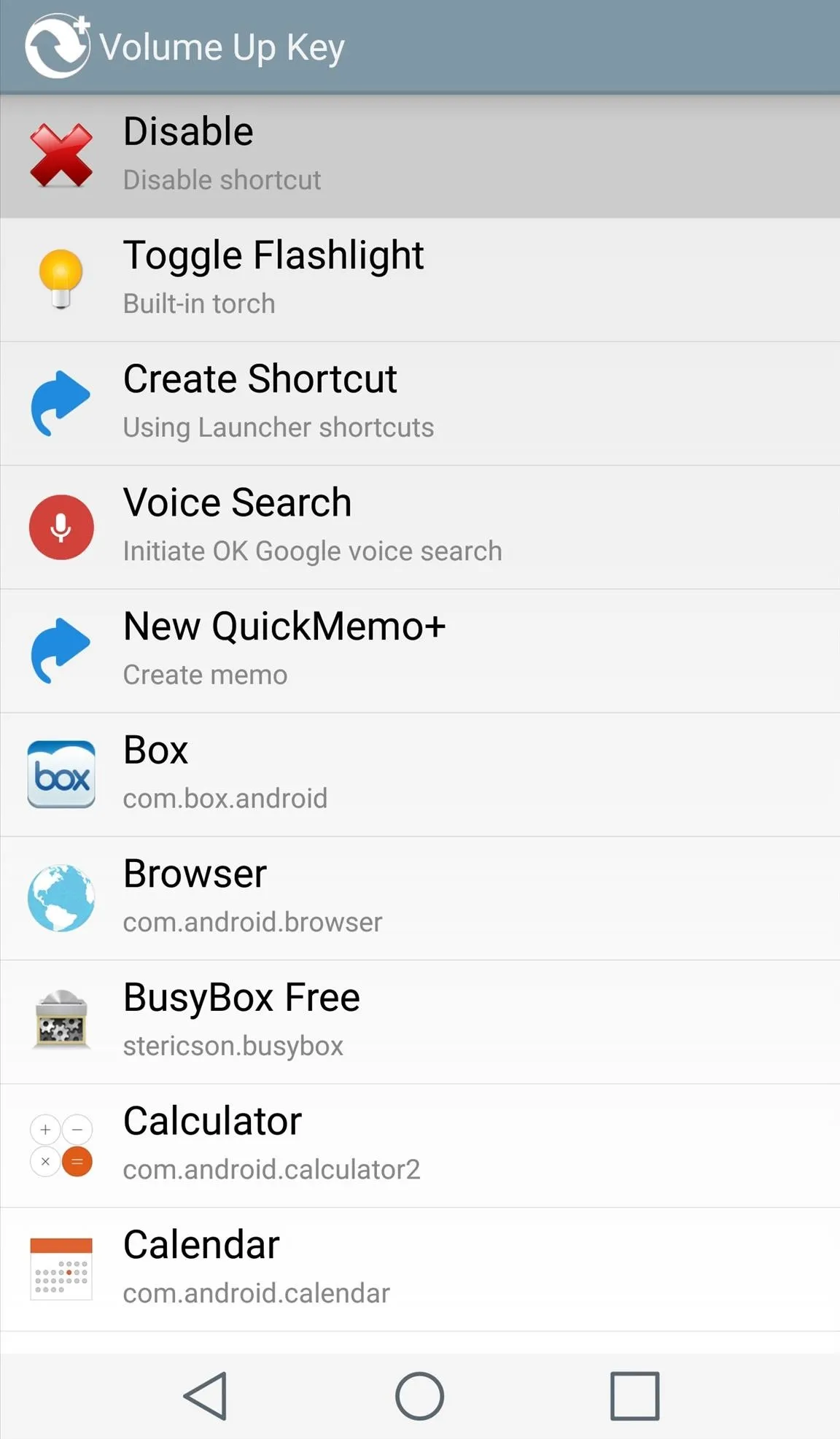Tap the app icon in the title bar
Image resolution: width=840 pixels, height=1439 pixels.
(x=58, y=46)
